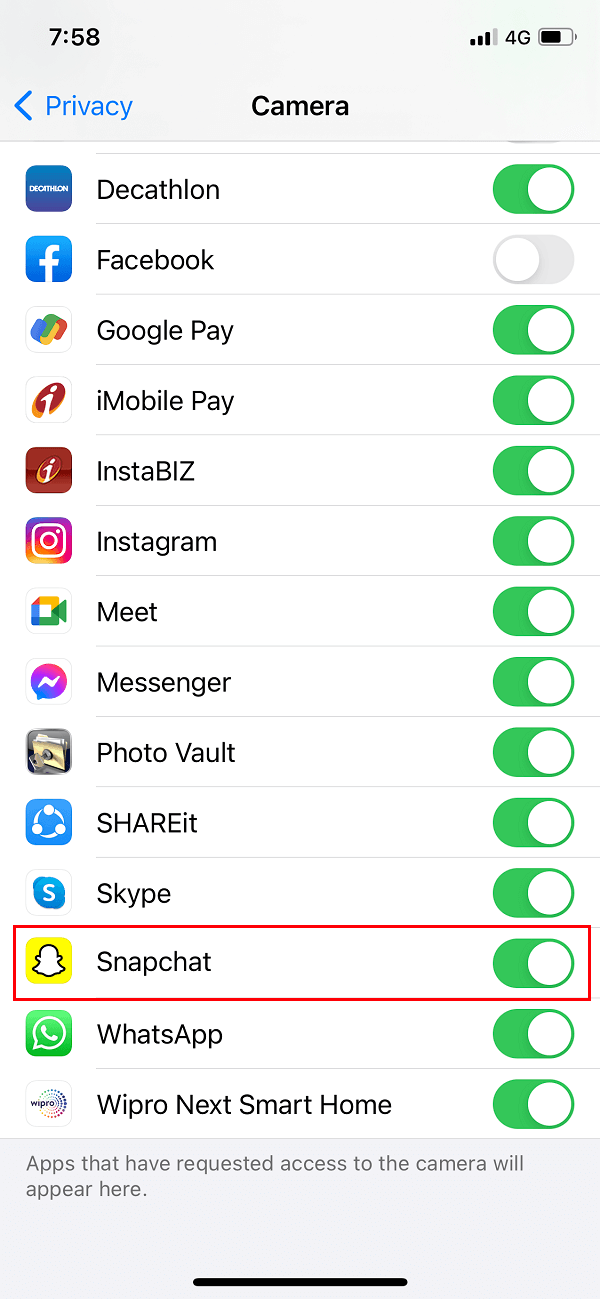The width and height of the screenshot is (600, 1299).
Task: Turn off camera access for Meet
Action: click(x=533, y=612)
